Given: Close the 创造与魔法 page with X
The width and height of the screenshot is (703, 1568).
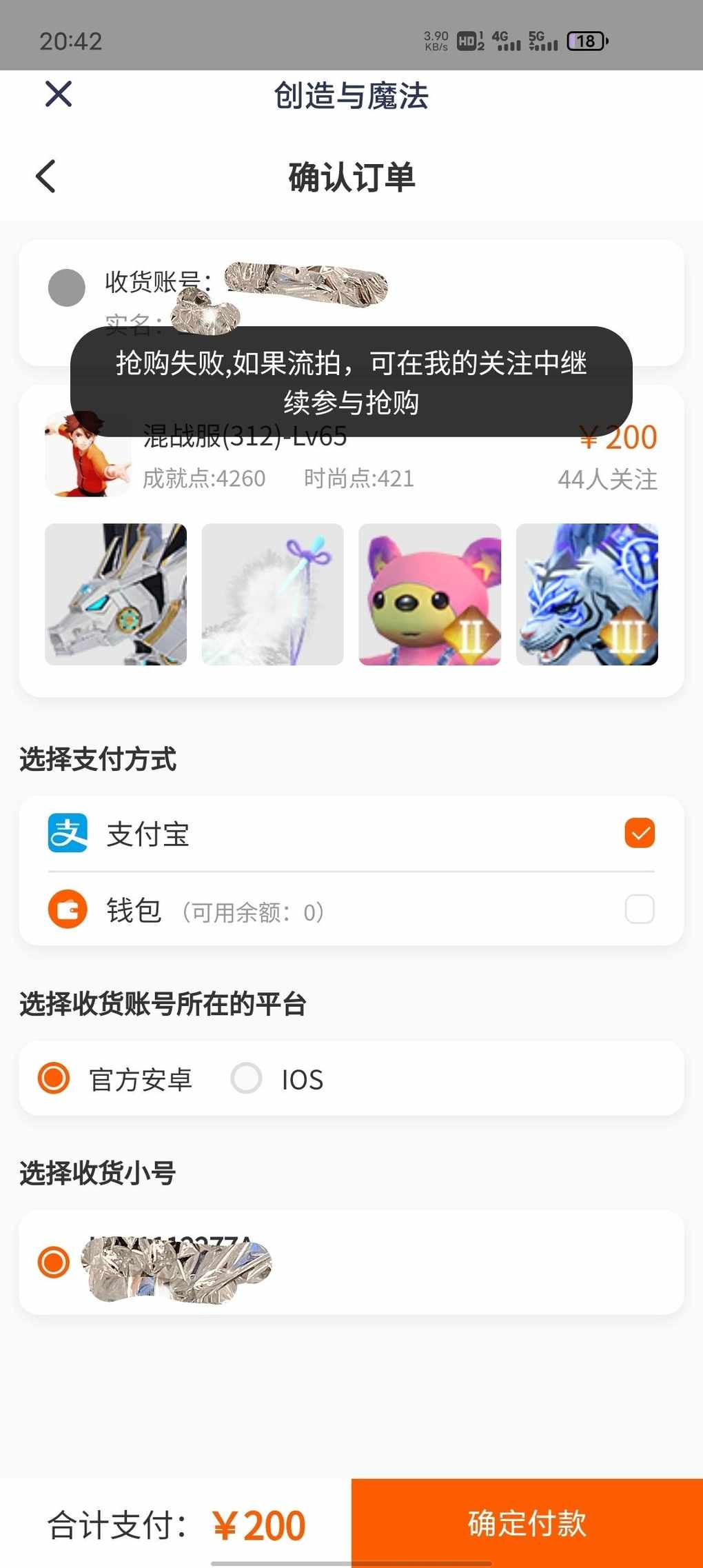Looking at the screenshot, I should (59, 94).
